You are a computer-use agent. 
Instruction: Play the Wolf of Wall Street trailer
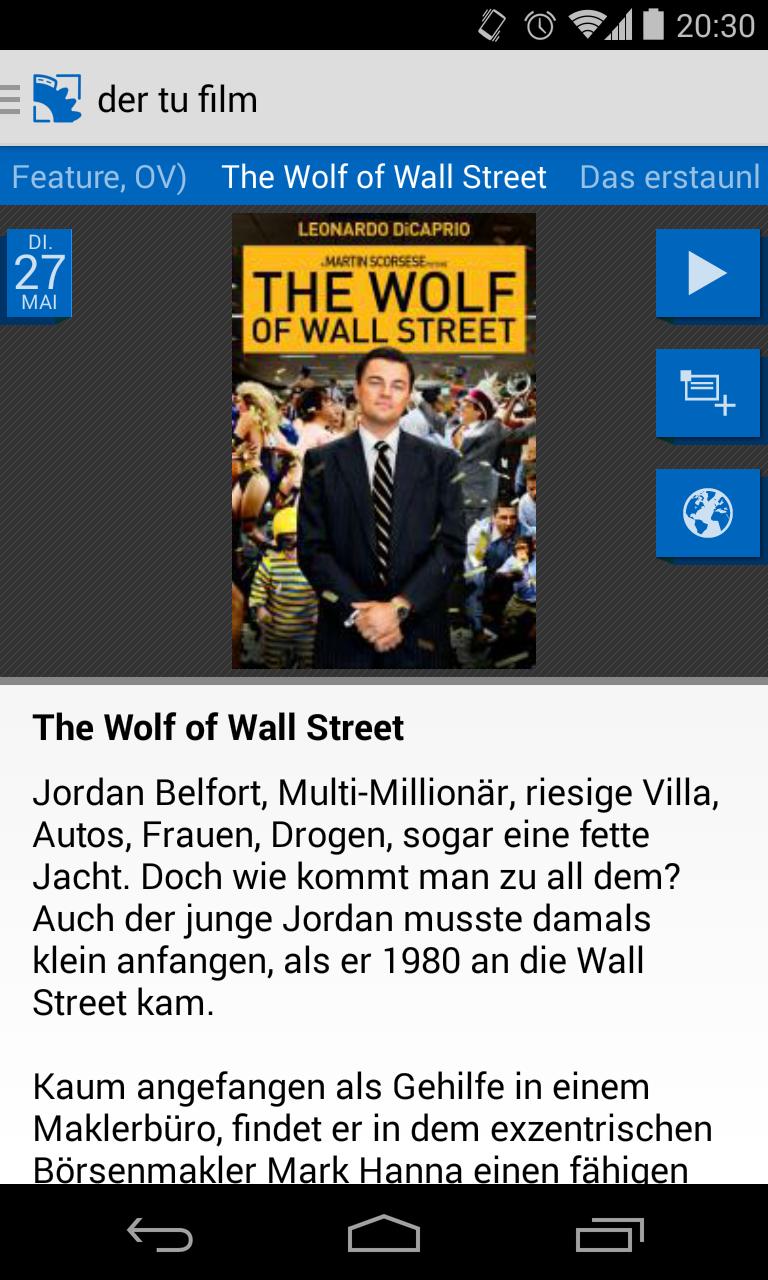(x=707, y=273)
